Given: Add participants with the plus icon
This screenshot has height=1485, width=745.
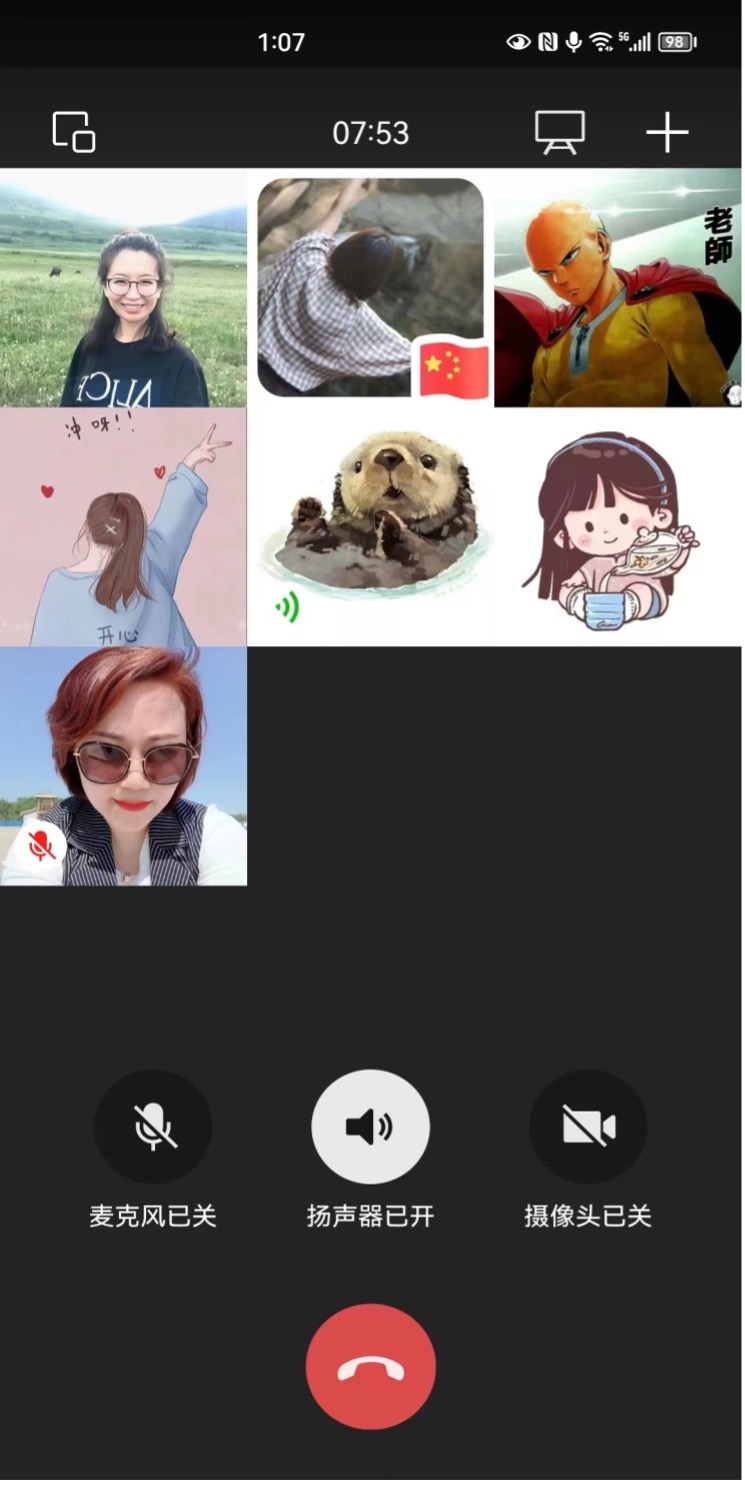Looking at the screenshot, I should pyautogui.click(x=667, y=132).
